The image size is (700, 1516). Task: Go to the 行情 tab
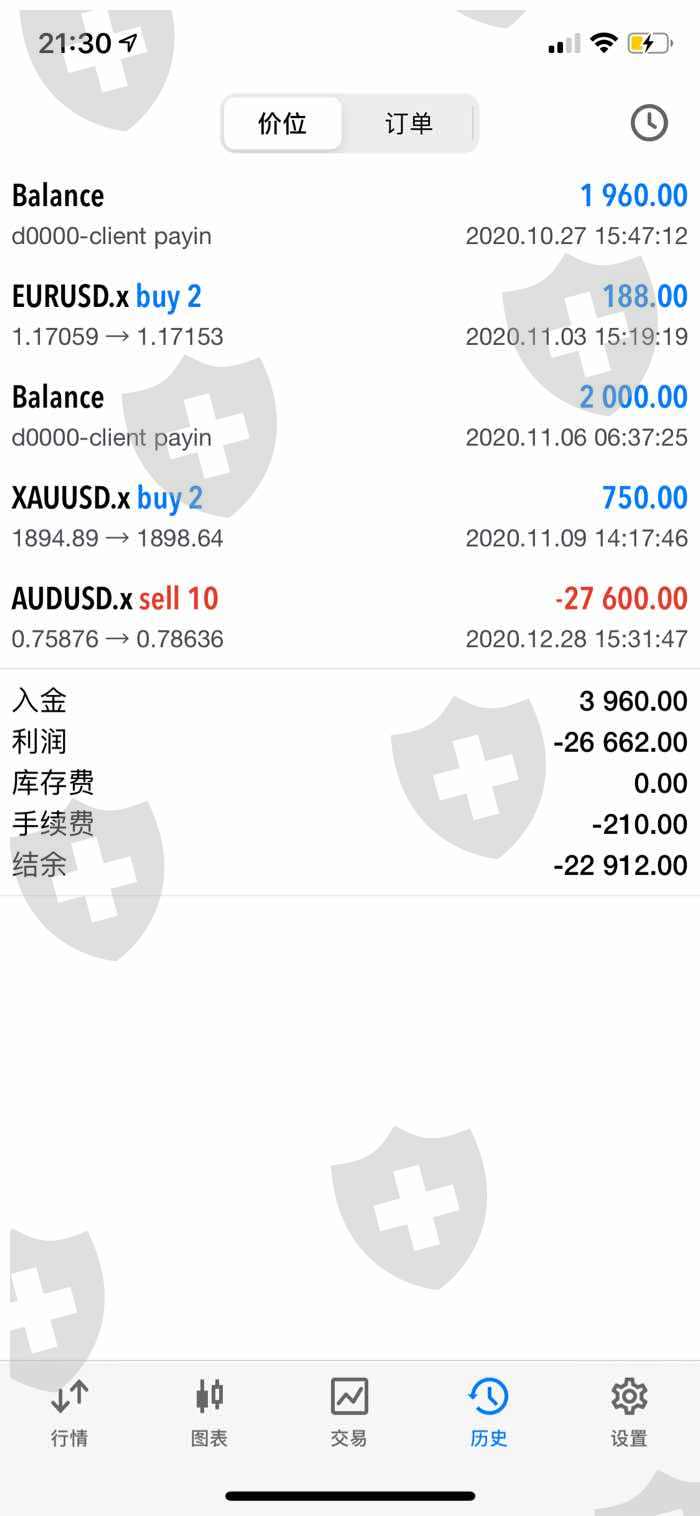coord(69,1411)
